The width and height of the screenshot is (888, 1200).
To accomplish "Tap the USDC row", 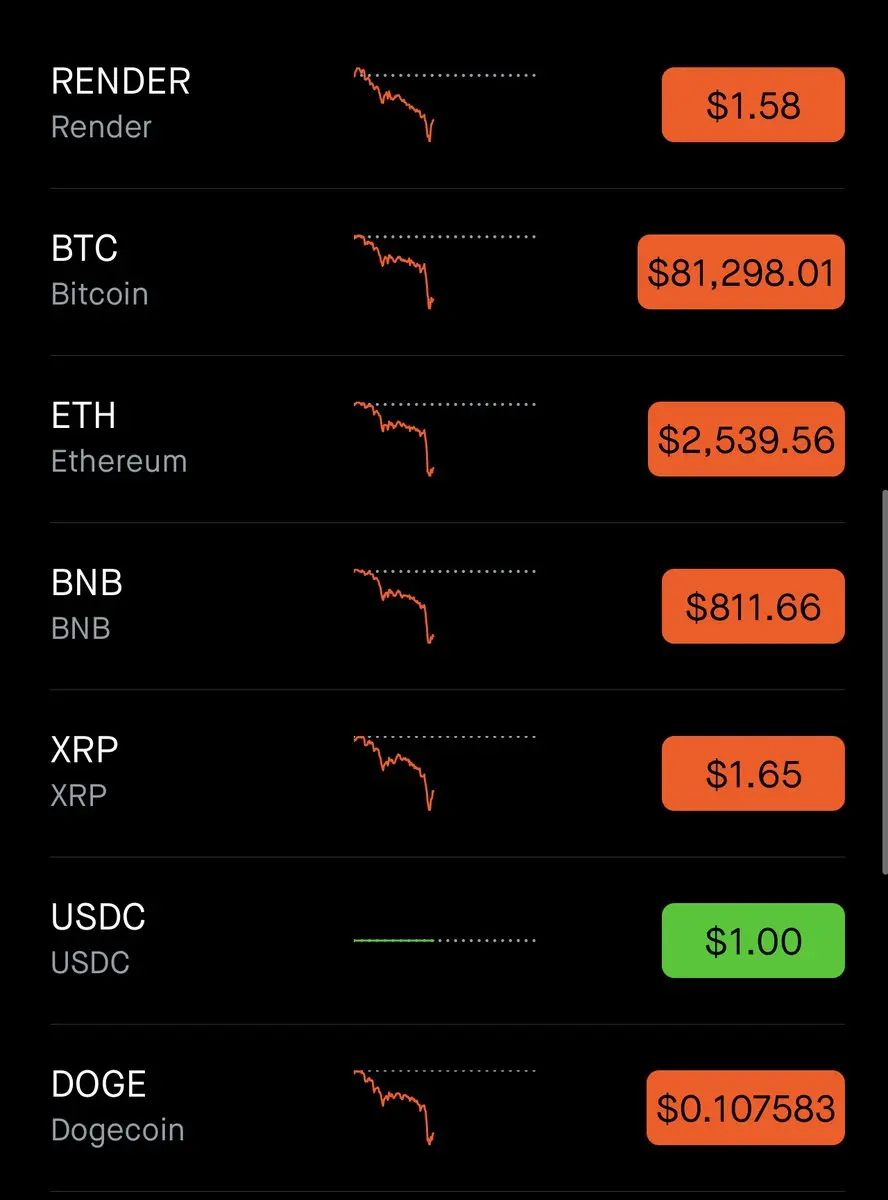I will (98, 939).
